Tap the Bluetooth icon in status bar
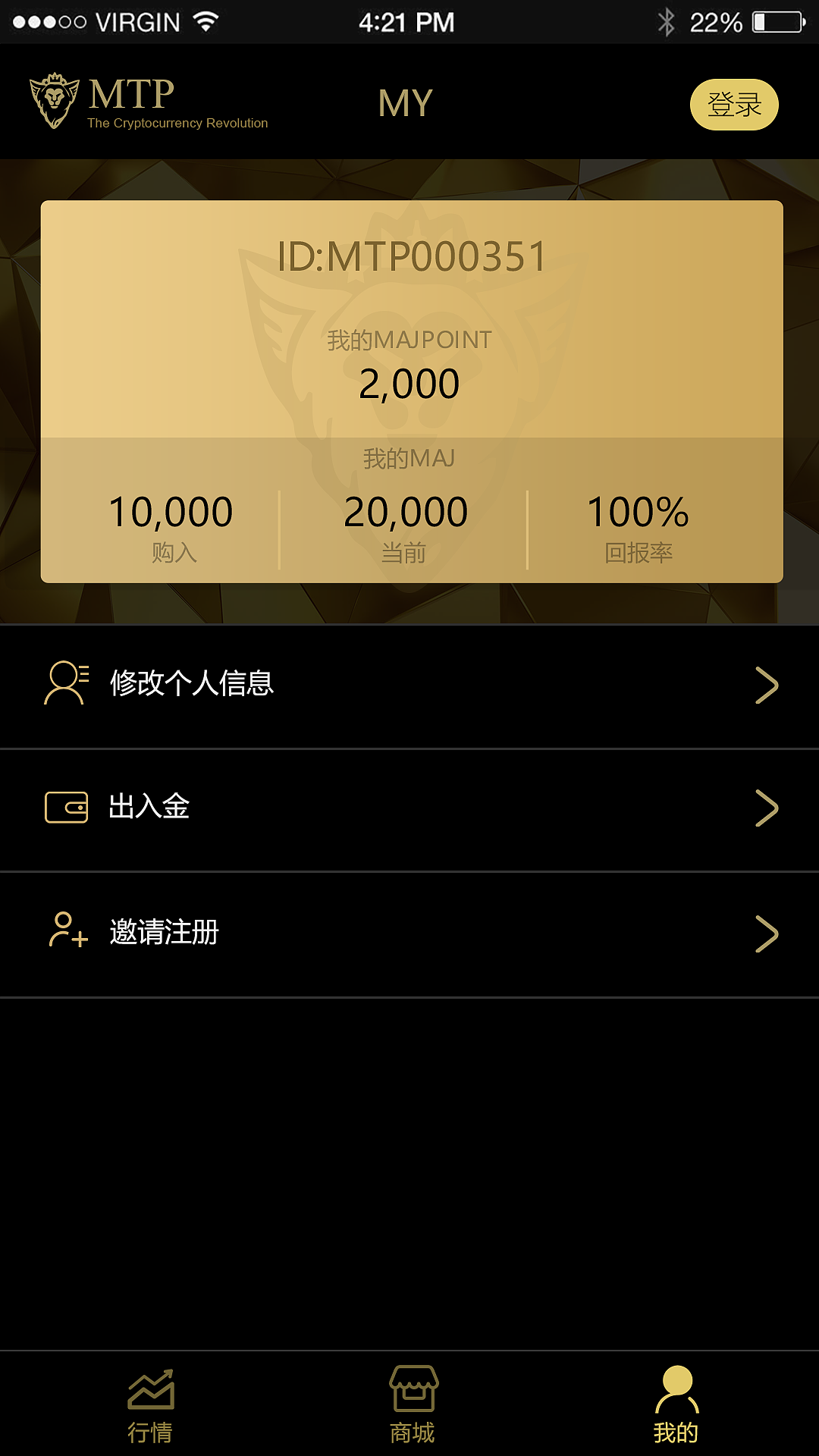This screenshot has width=819, height=1456. 666,20
